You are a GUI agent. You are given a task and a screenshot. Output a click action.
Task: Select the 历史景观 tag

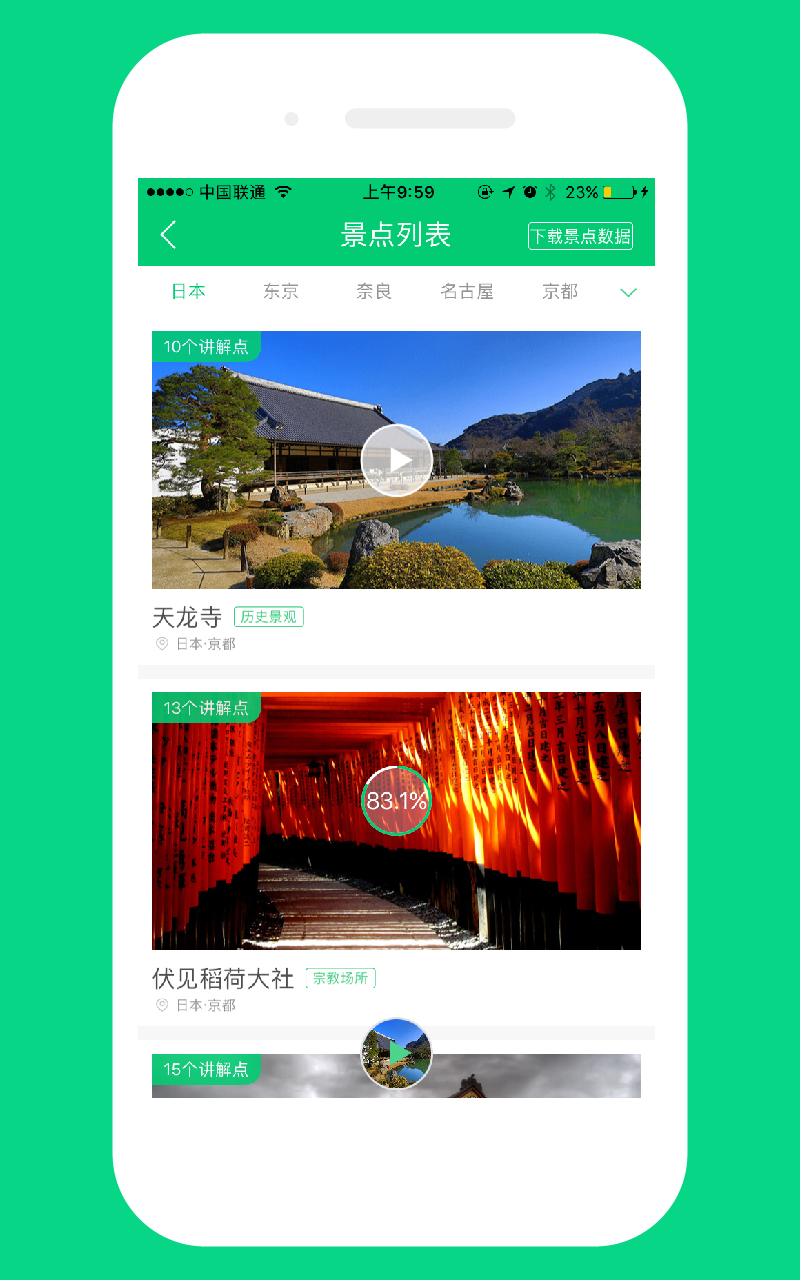268,617
